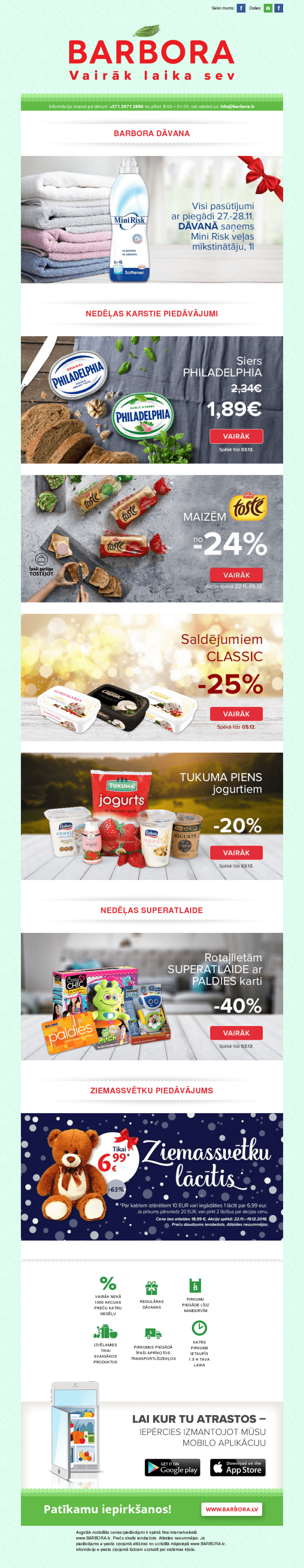Image resolution: width=304 pixels, height=1568 pixels.
Task: Tap VAIRĀK on the Philadelphia cheese offer
Action: 237,436
